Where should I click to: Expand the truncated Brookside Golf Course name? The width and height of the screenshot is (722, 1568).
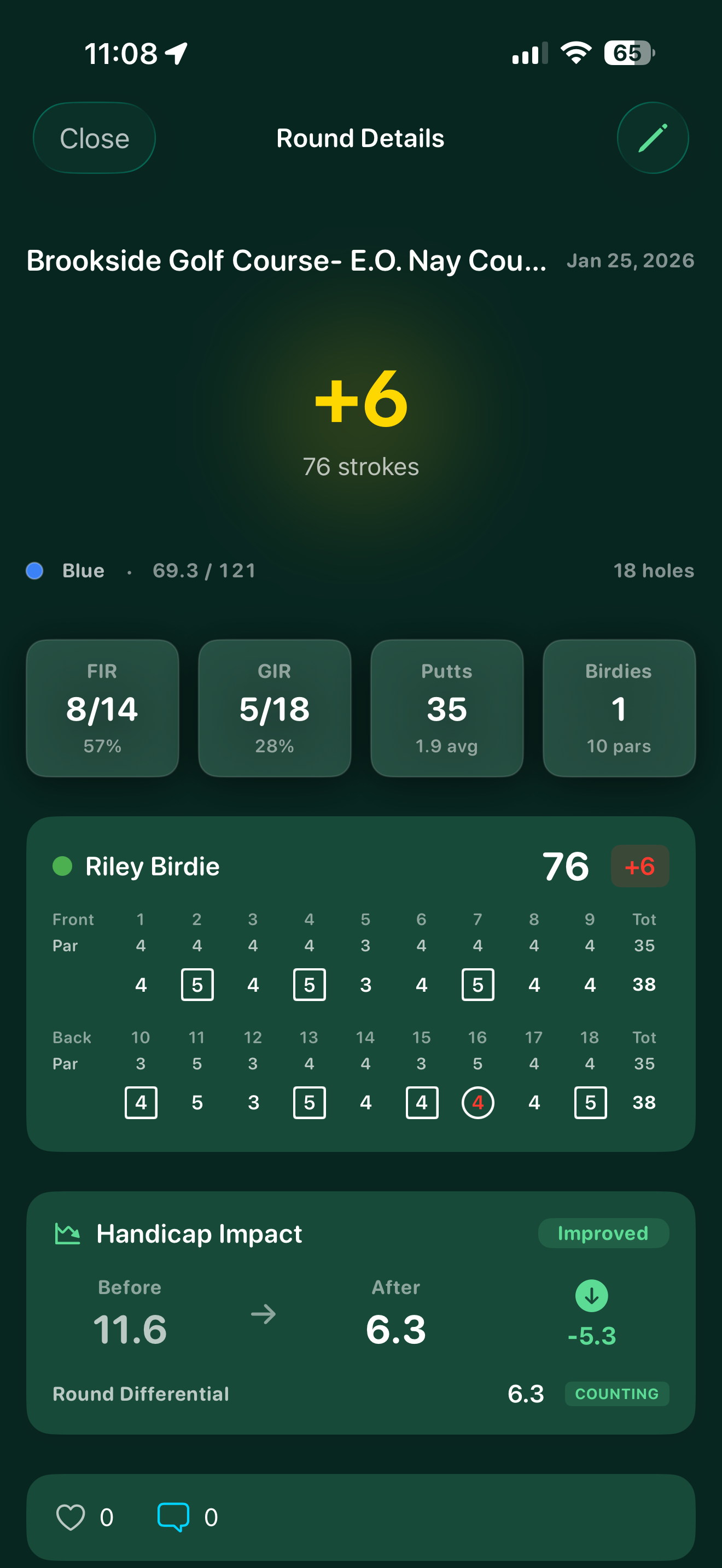pos(286,261)
